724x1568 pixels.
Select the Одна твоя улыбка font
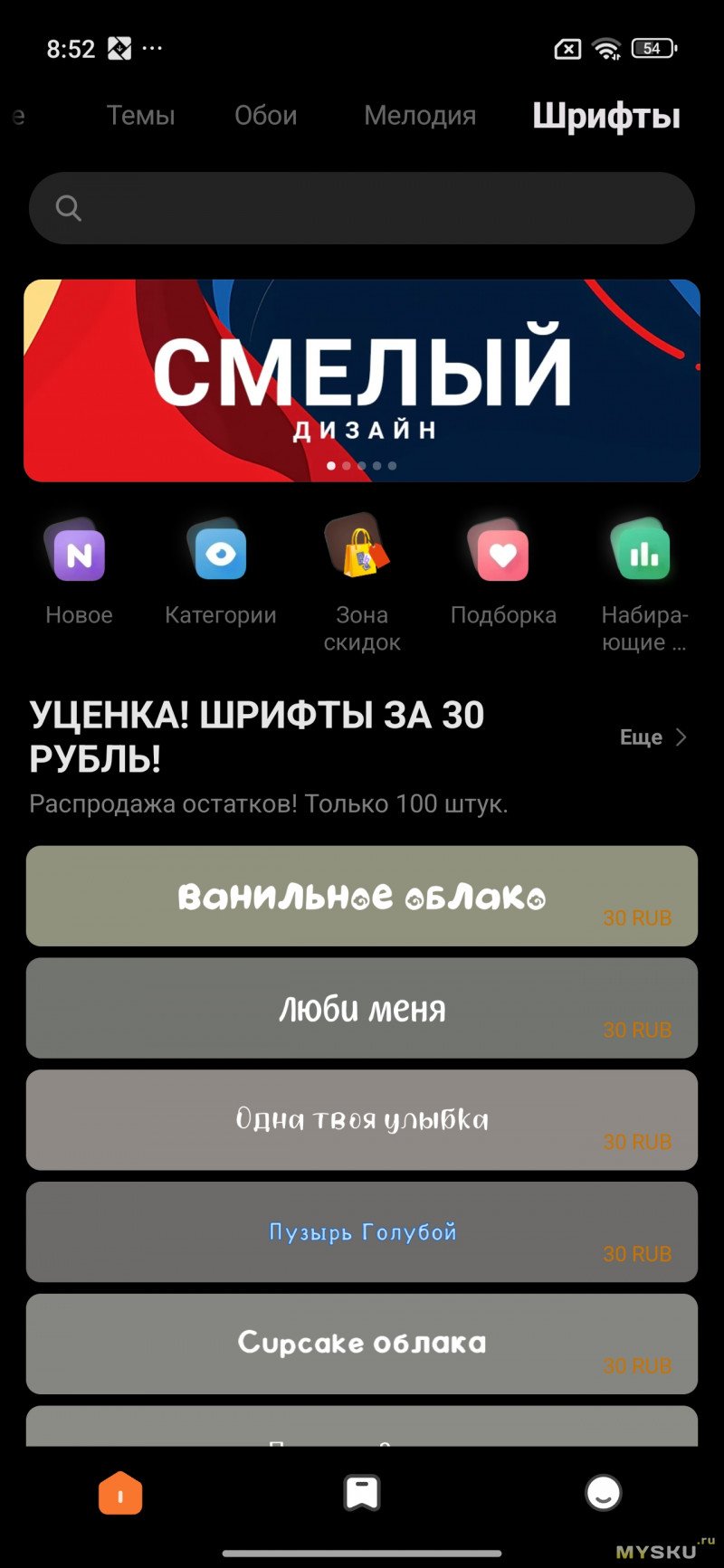362,1120
